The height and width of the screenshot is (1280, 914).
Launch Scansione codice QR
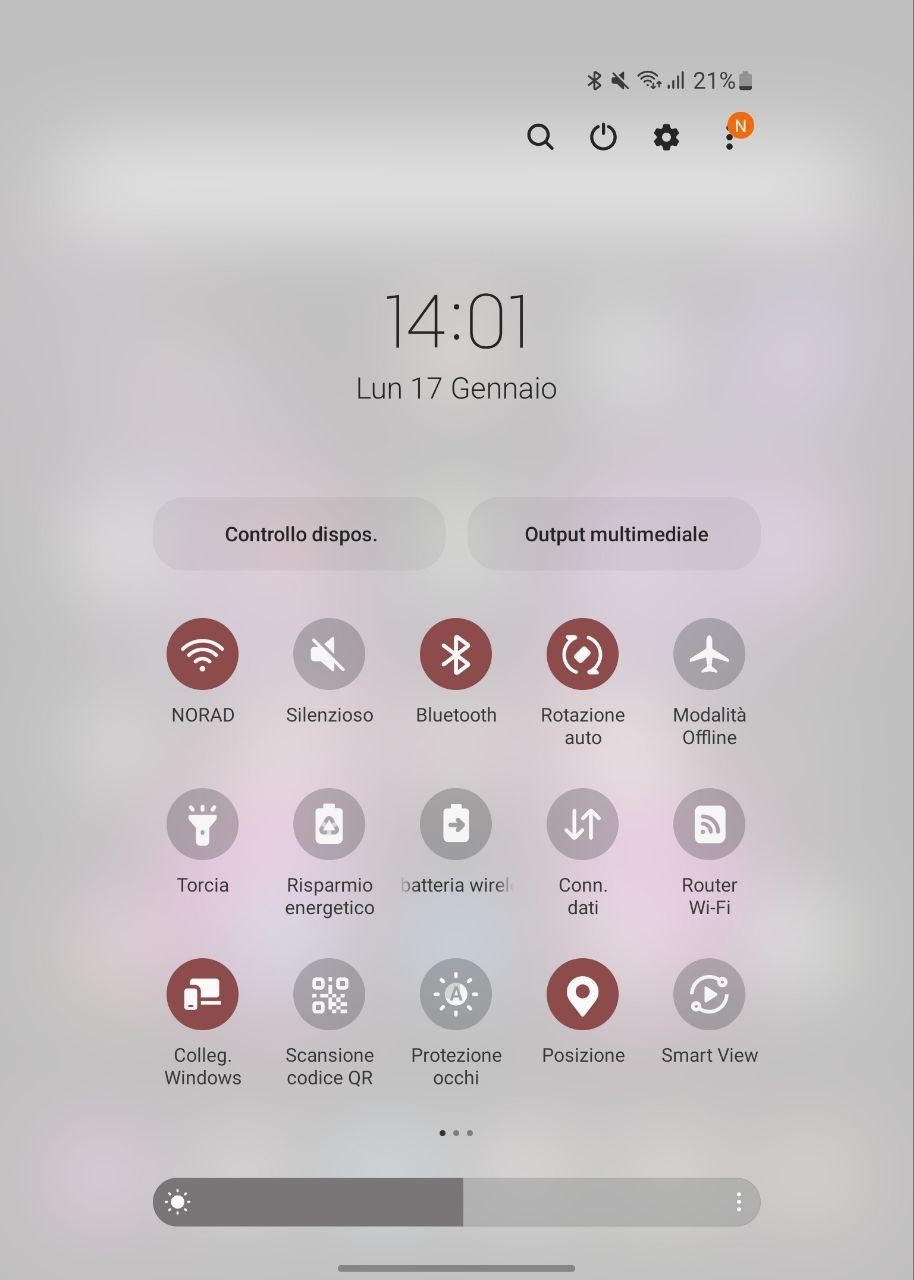coord(329,994)
